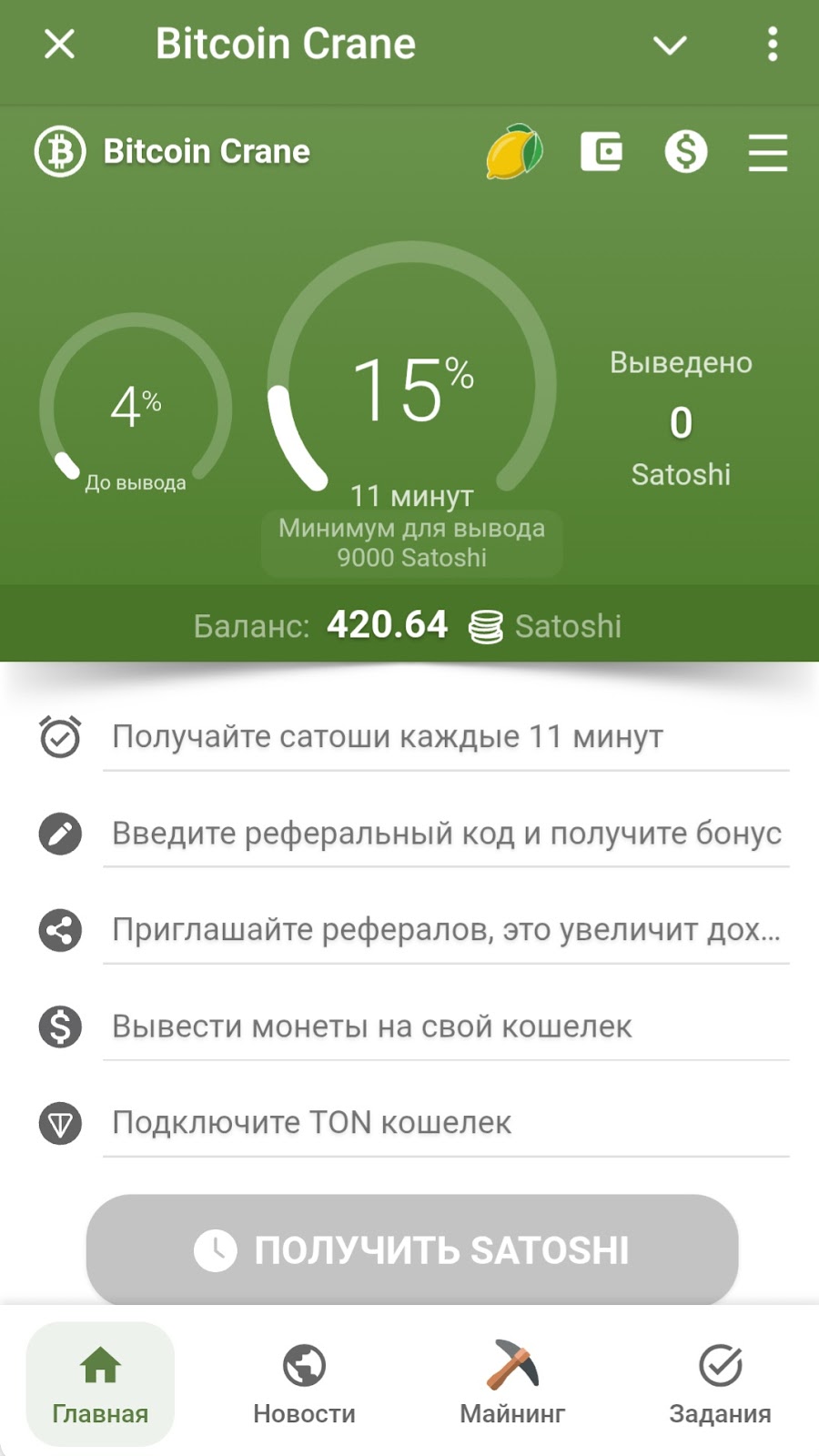This screenshot has height=1456, width=819.
Task: Select 'Введите реферальный код и получите бонус'
Action: 446,833
